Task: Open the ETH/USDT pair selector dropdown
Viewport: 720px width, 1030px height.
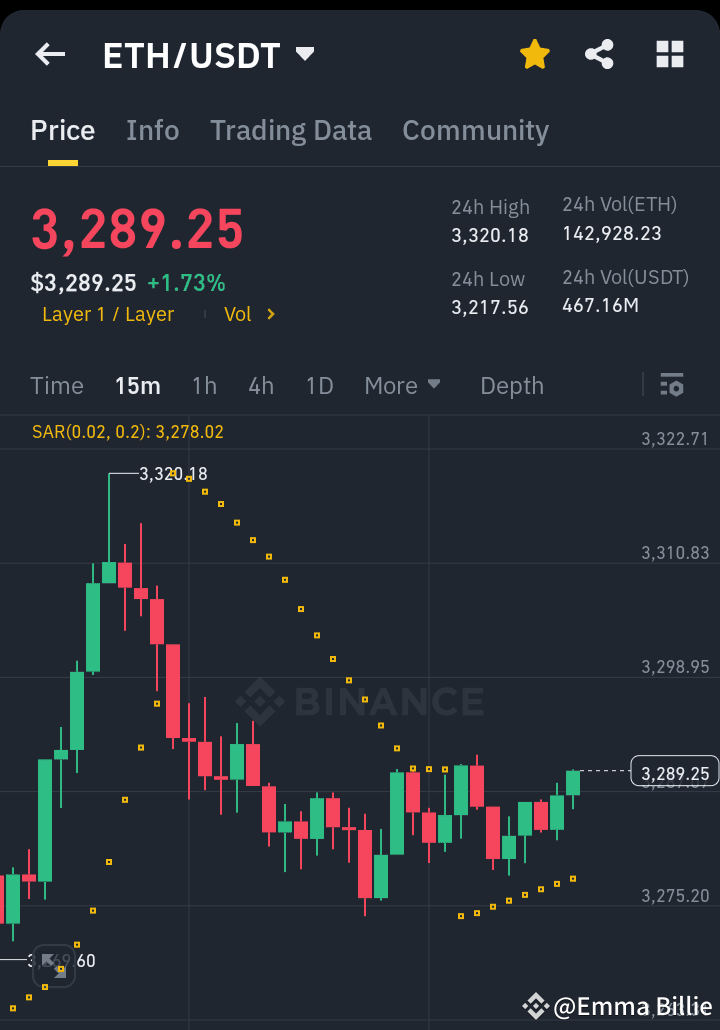Action: 305,55
